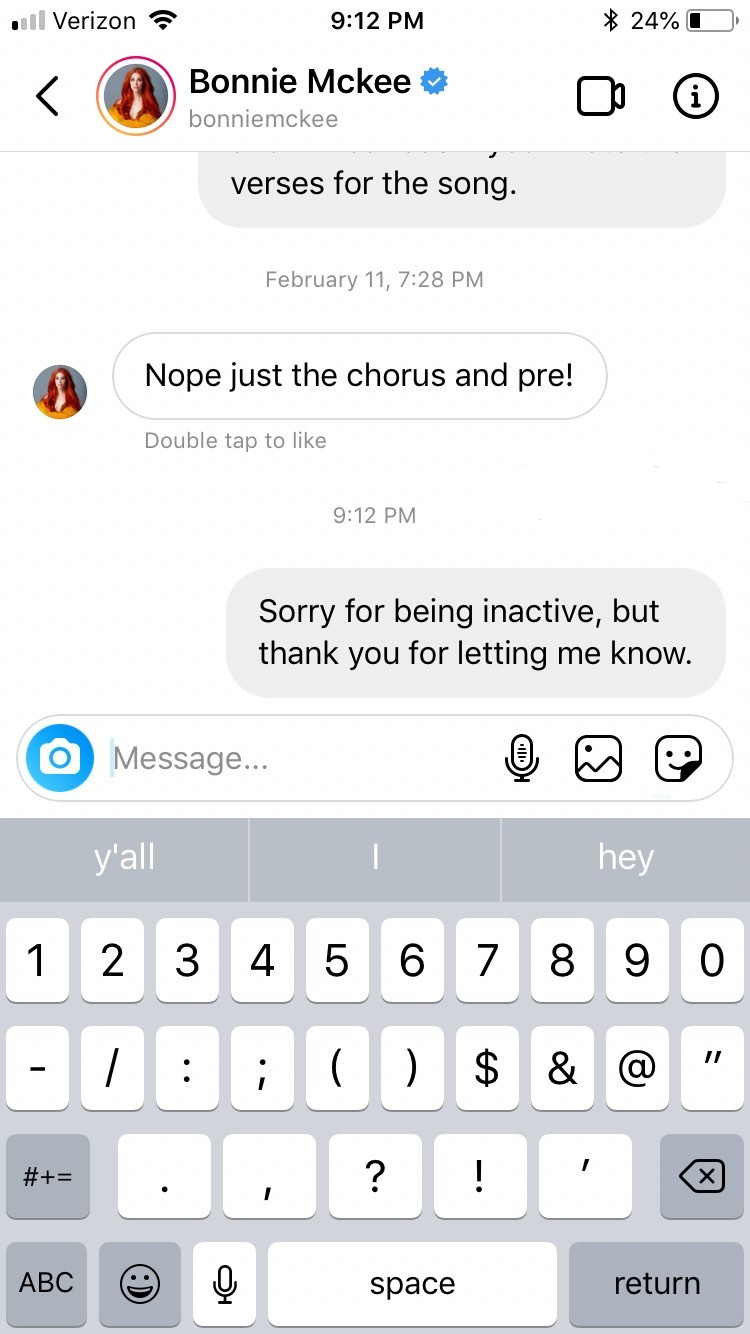750x1334 pixels.
Task: Tap the blue camera button
Action: pos(60,758)
